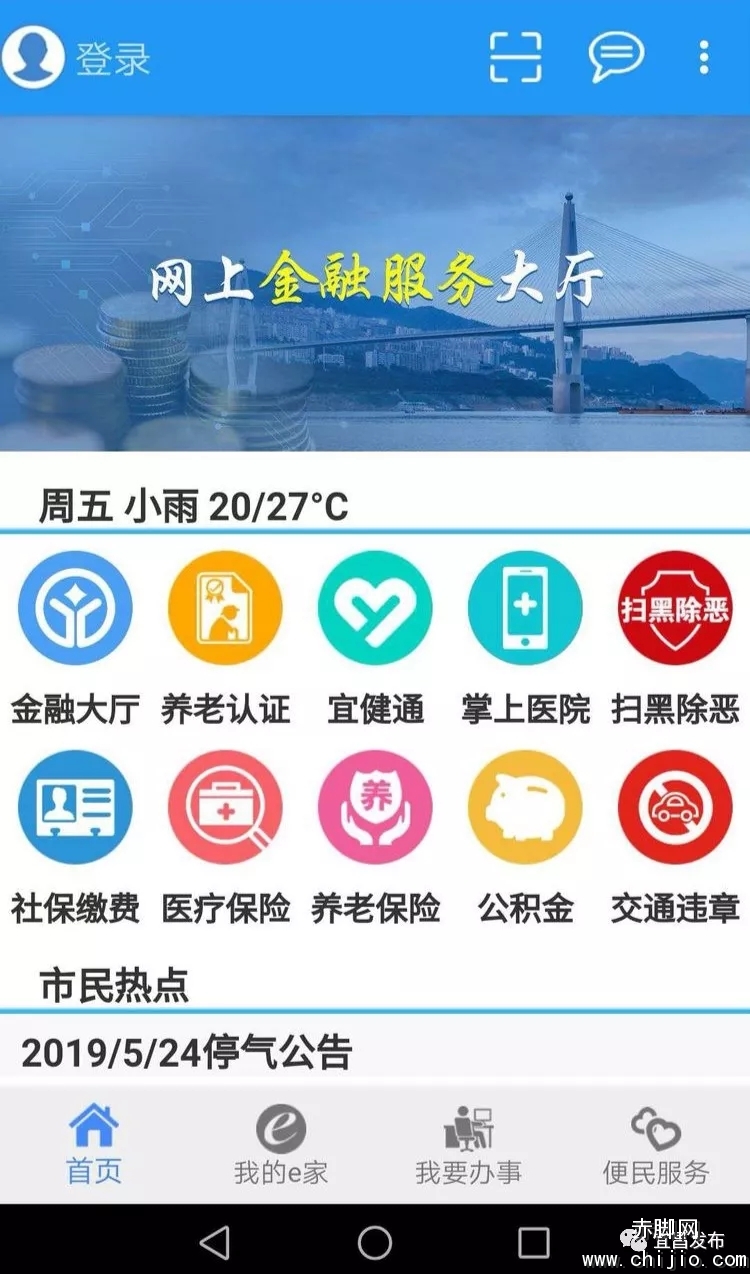Switch to the 我的e家 tab

point(281,1145)
